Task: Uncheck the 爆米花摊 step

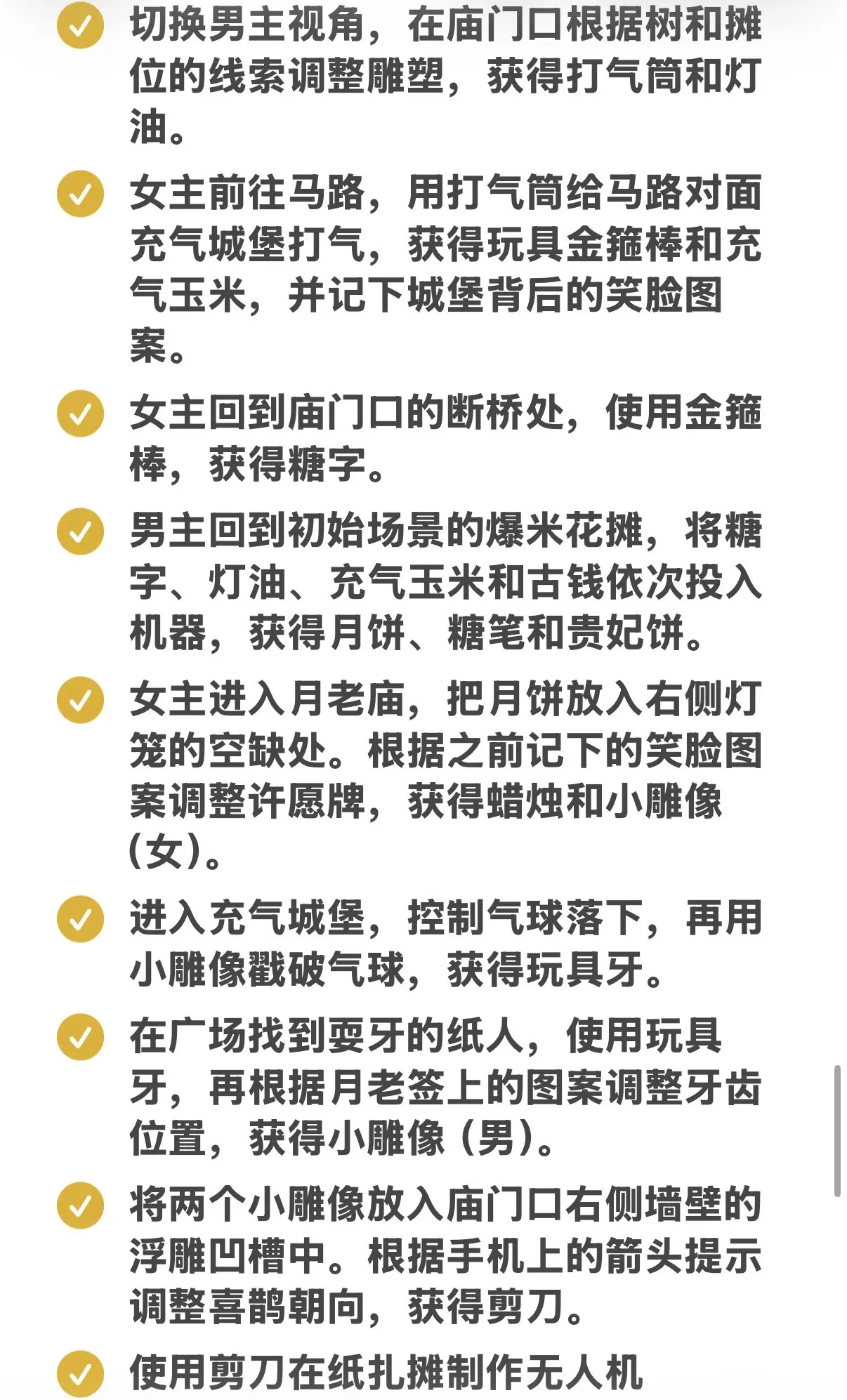Action: [80, 531]
